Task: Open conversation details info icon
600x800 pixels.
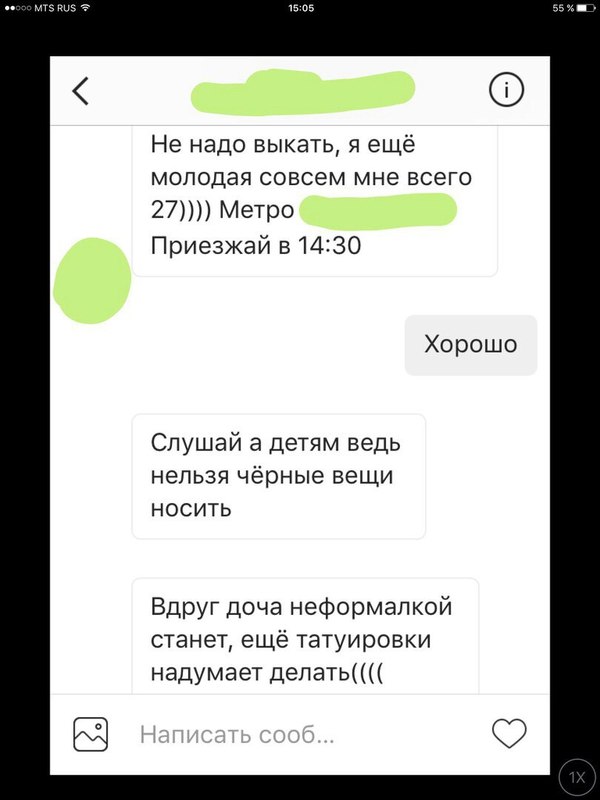Action: point(506,91)
